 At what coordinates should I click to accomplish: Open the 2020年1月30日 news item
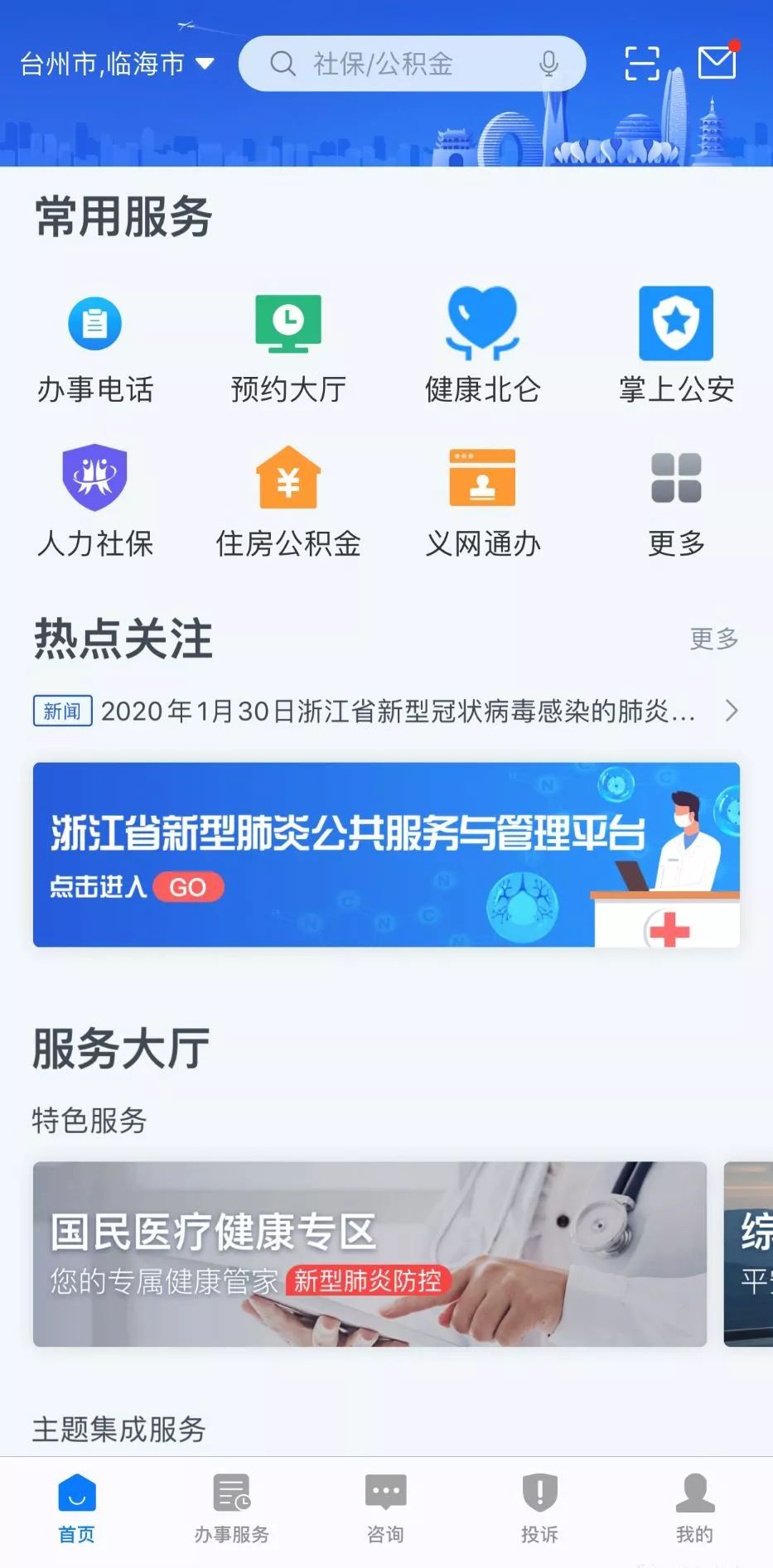tap(386, 711)
